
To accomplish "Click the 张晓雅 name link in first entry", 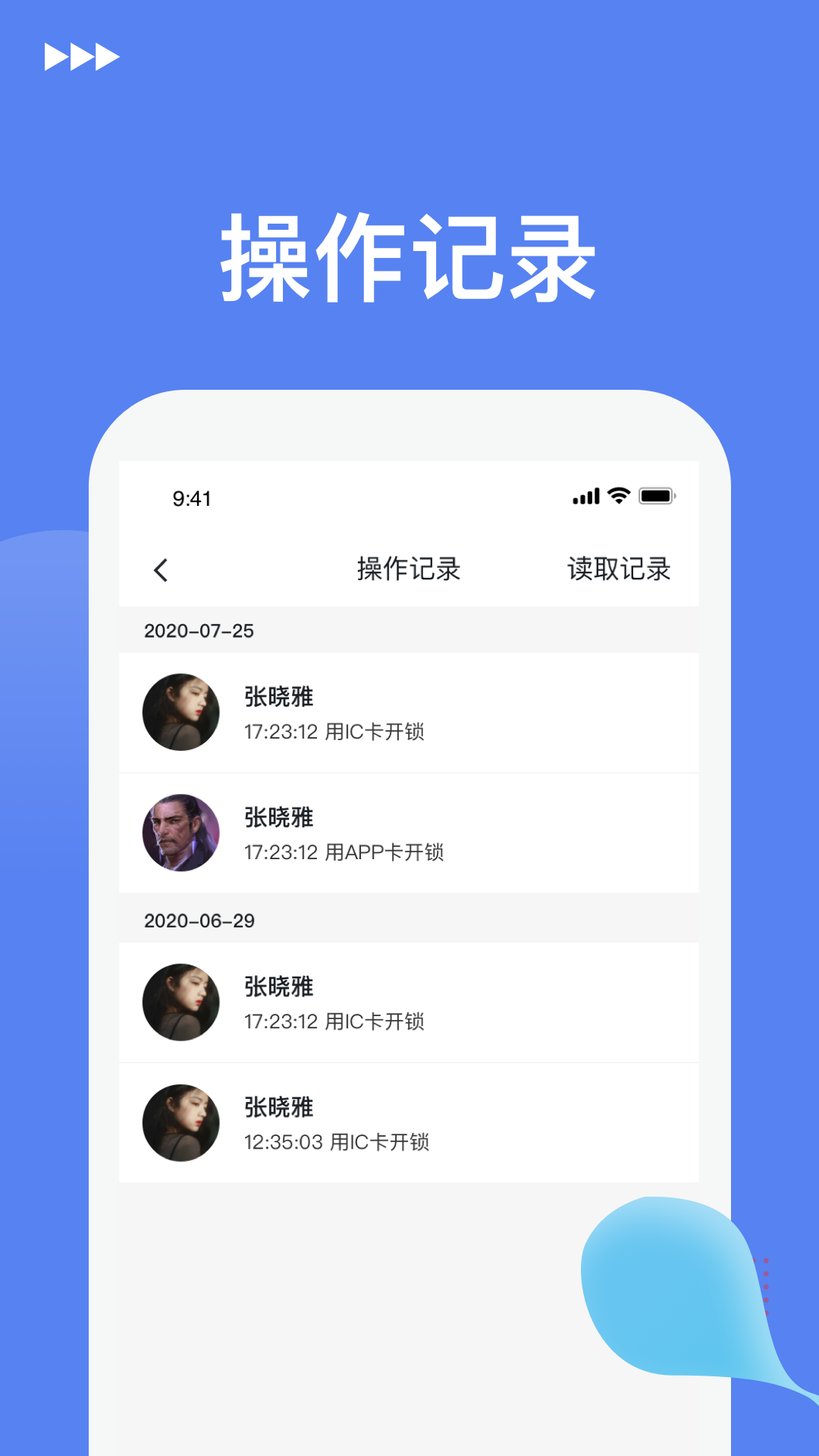I will click(277, 698).
